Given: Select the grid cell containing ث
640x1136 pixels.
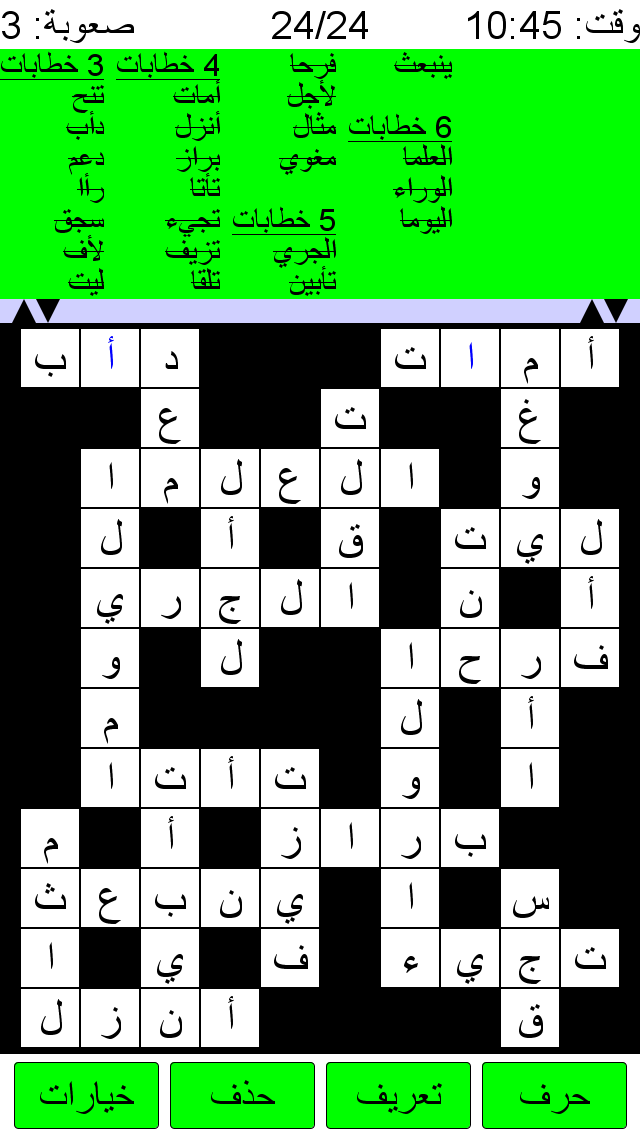Looking at the screenshot, I should click(x=49, y=898).
